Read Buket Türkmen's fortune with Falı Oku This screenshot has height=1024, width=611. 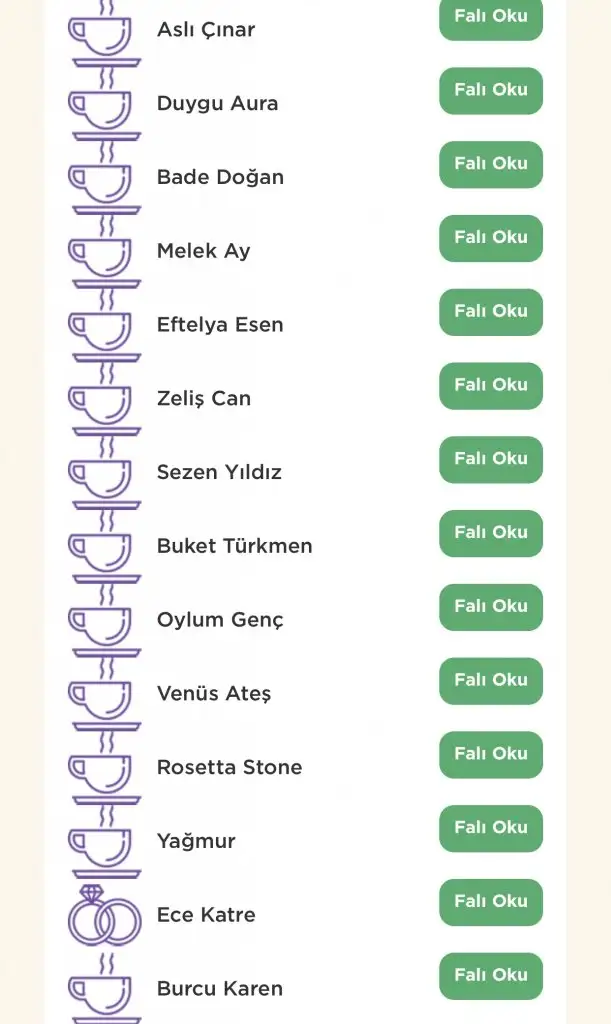click(491, 534)
